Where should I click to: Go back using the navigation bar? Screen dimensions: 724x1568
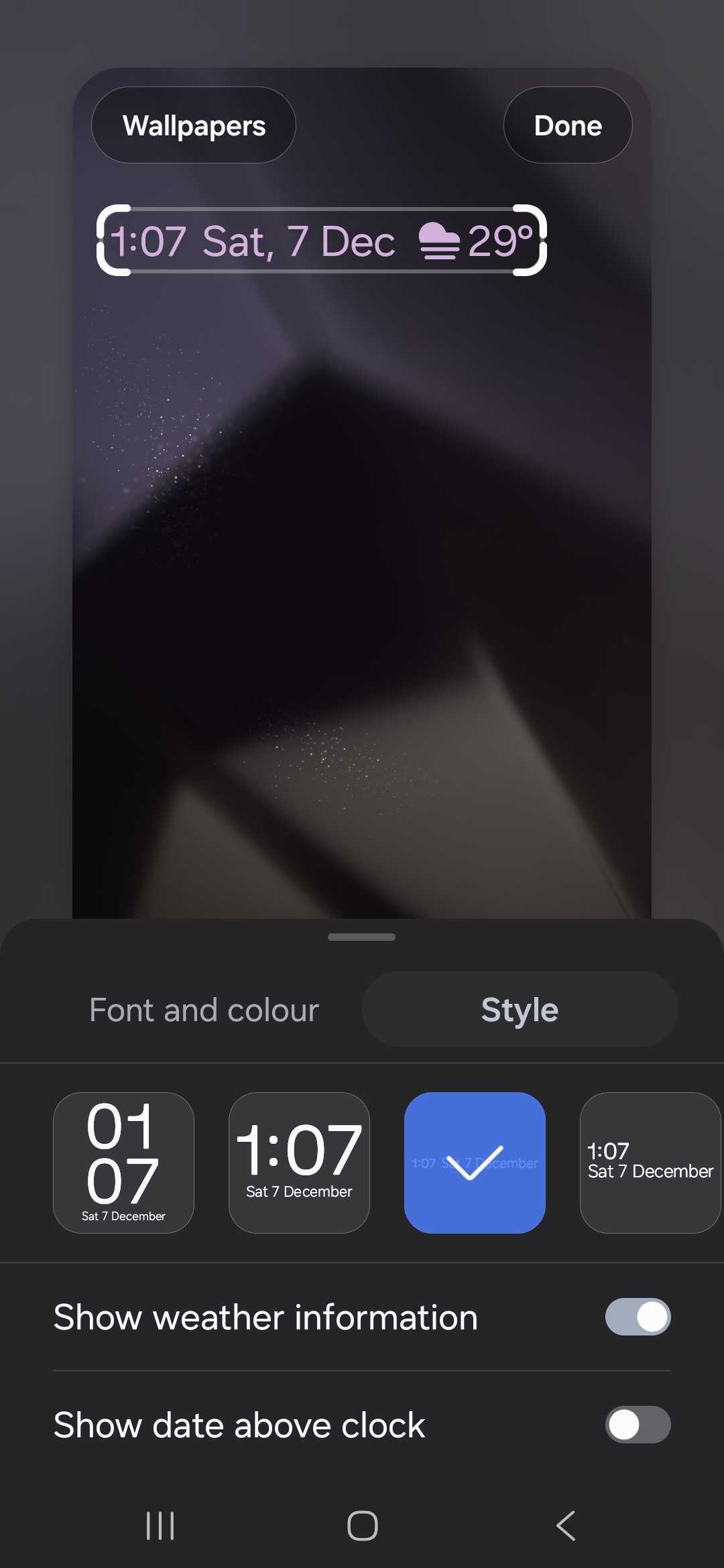click(566, 1526)
